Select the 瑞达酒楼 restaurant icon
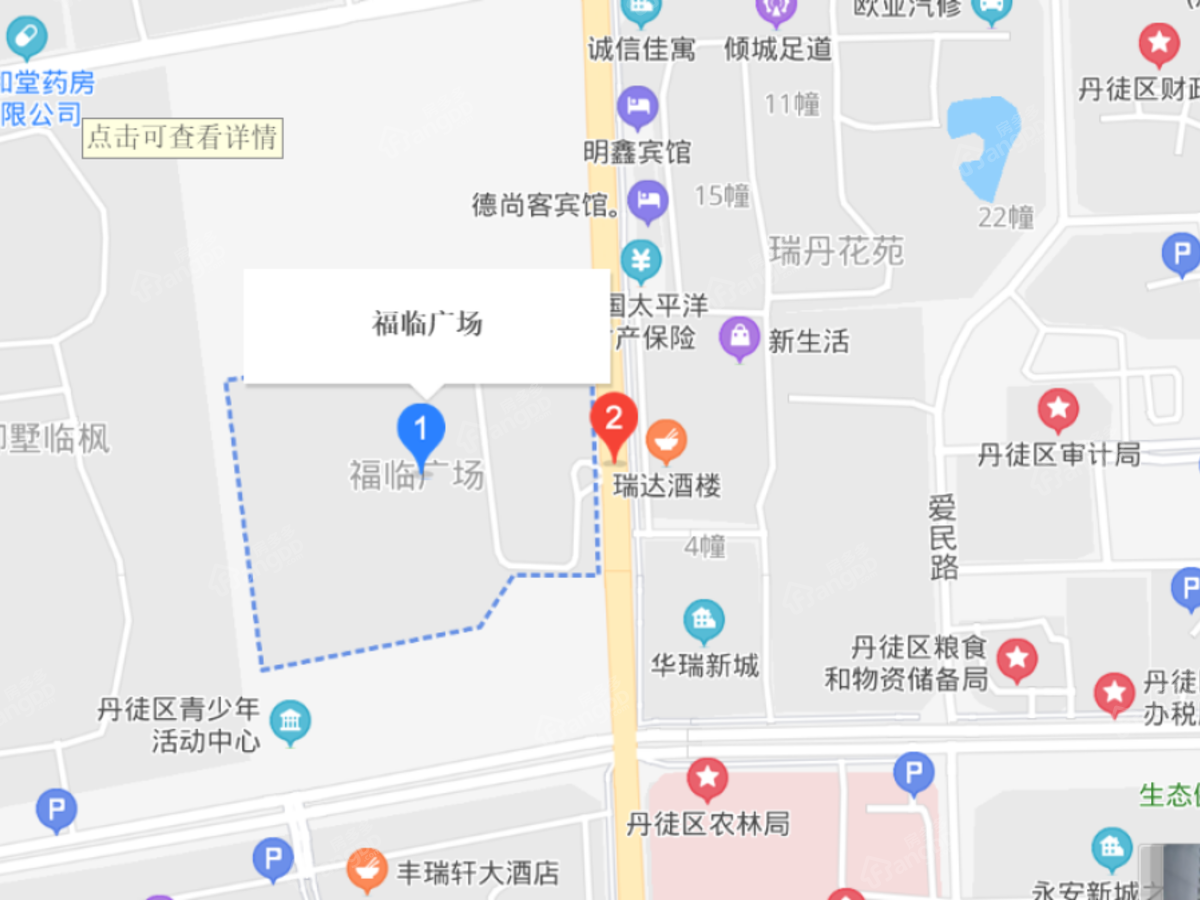Viewport: 1200px width, 900px height. 666,440
